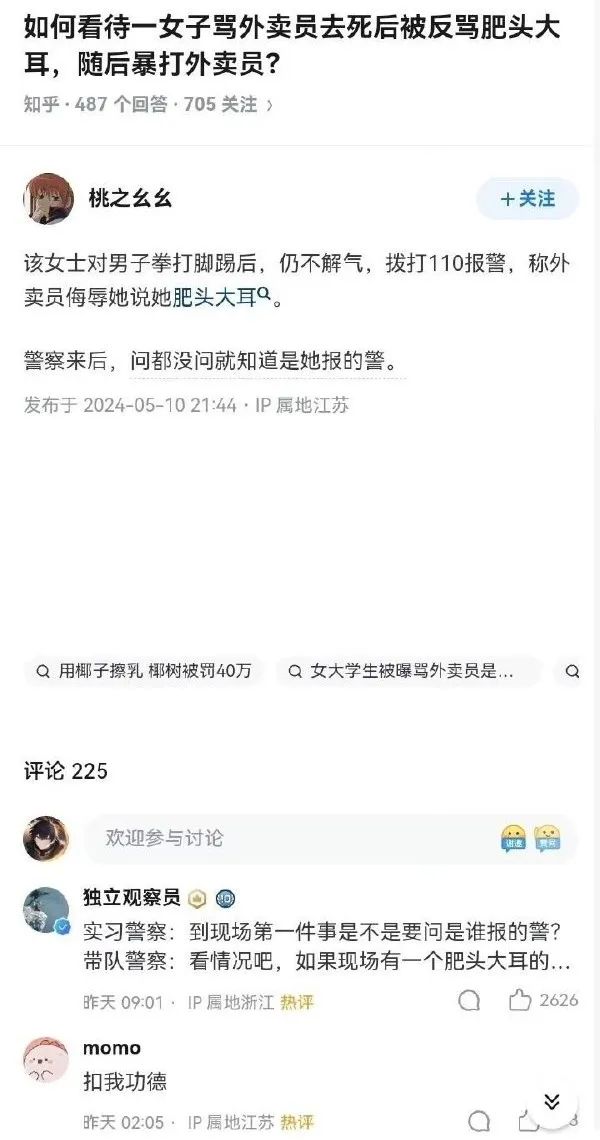Tap the double-chevron down floating button
This screenshot has width=600, height=1140.
coord(551,1102)
